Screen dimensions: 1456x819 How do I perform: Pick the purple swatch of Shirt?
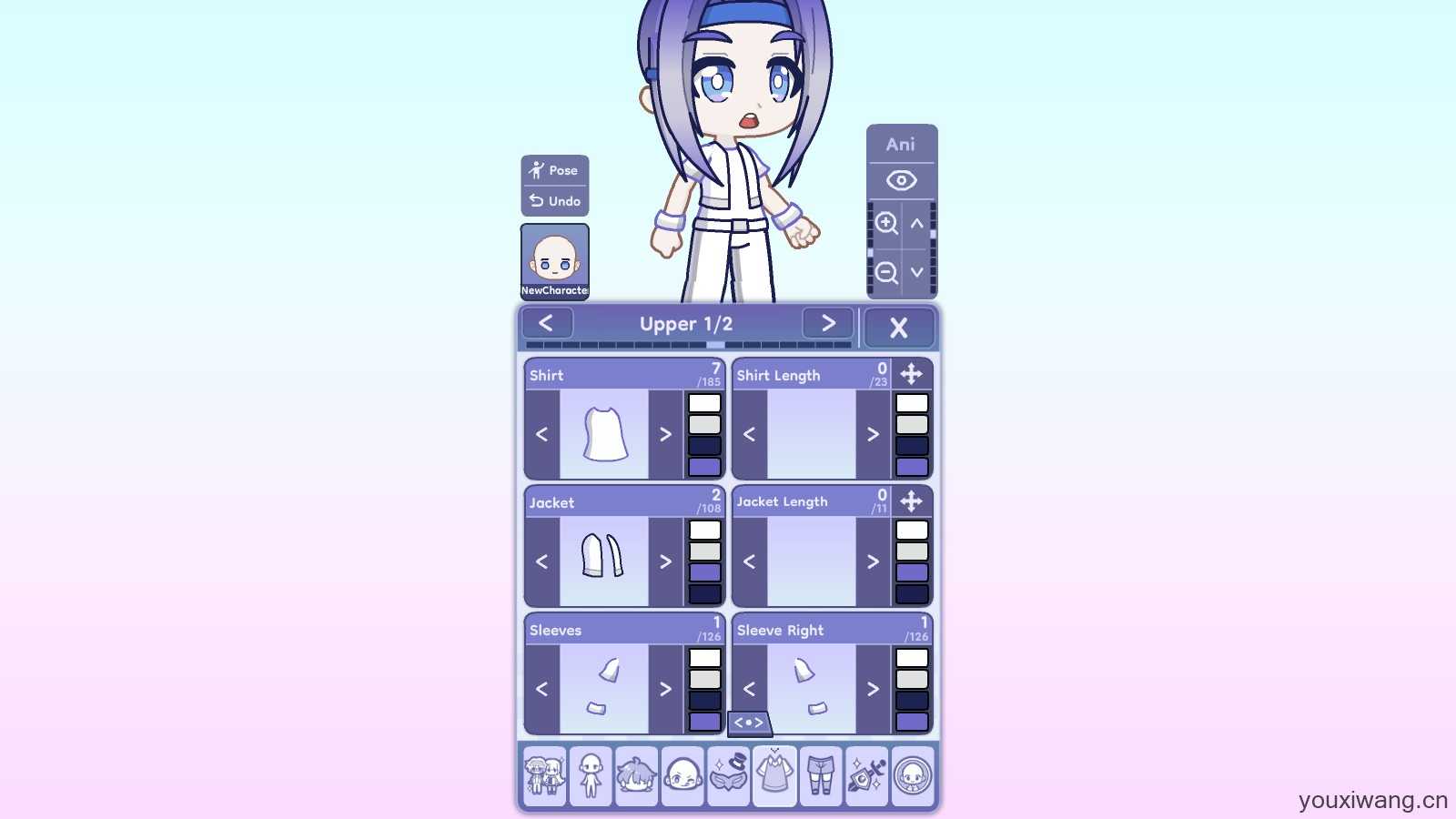(x=704, y=467)
